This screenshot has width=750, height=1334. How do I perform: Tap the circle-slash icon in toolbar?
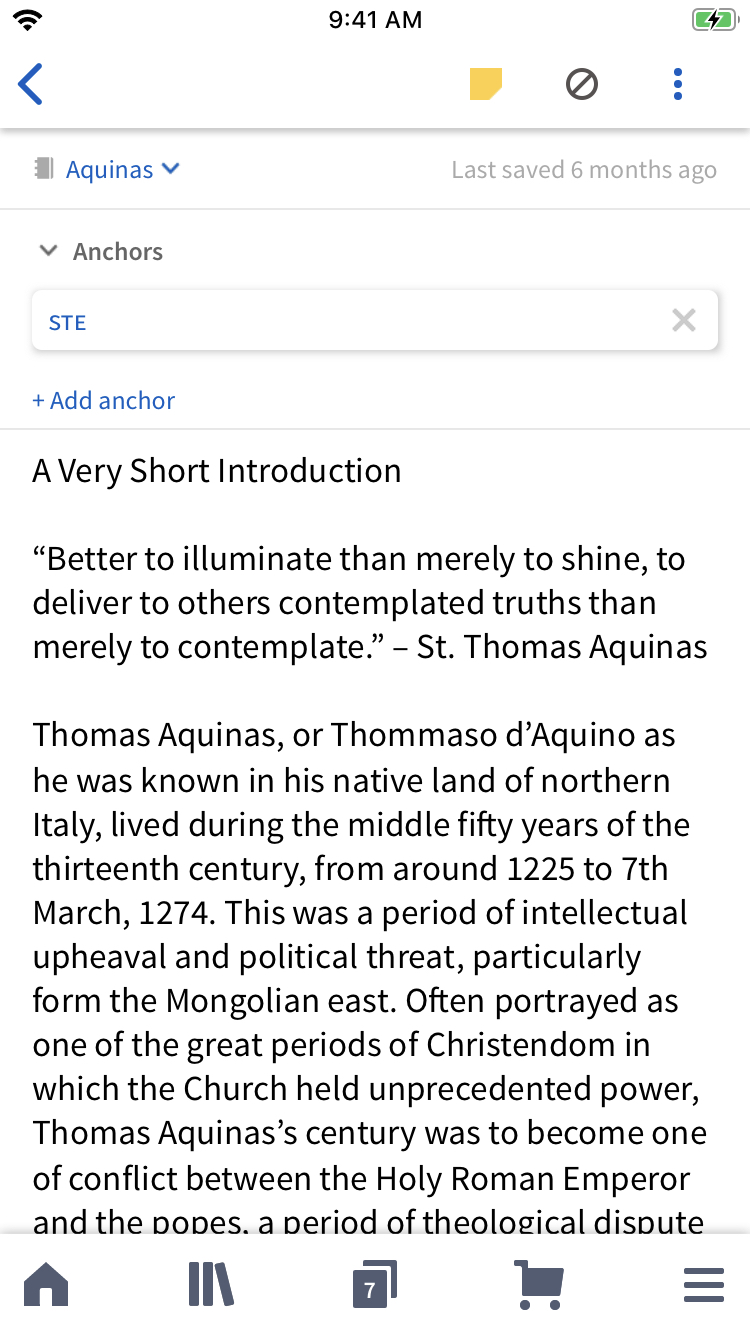(581, 85)
